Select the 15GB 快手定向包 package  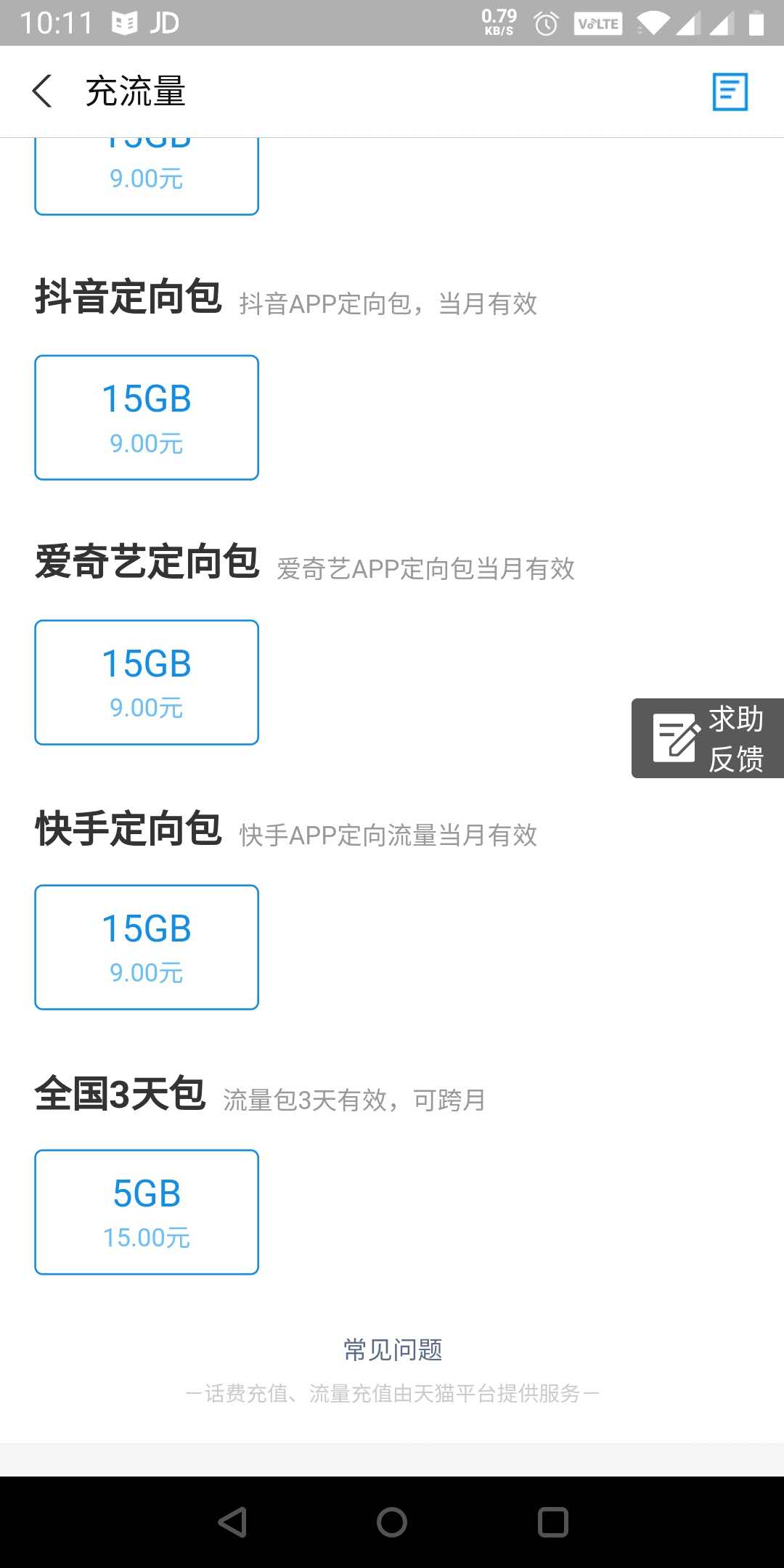[146, 946]
